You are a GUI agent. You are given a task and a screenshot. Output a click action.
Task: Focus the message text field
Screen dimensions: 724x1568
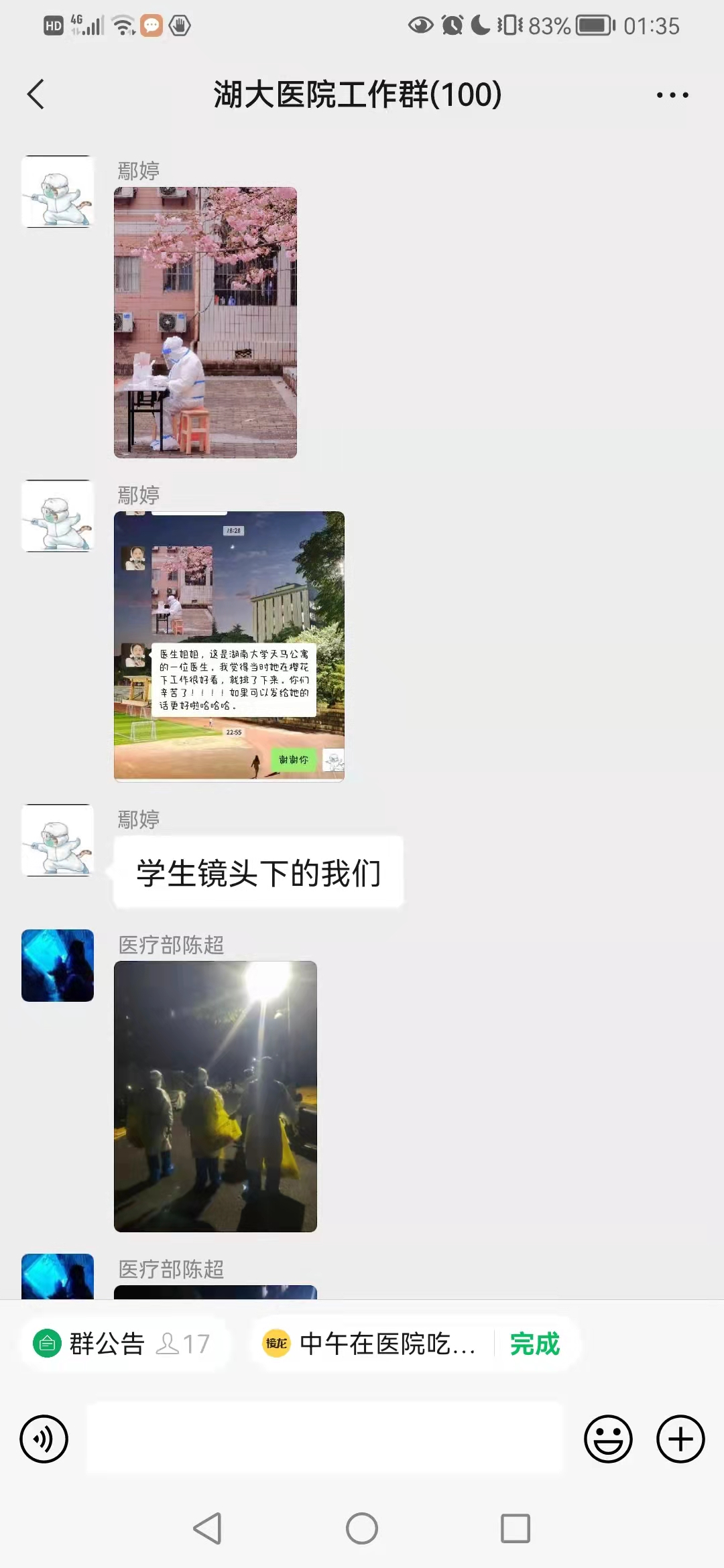coord(325,1439)
